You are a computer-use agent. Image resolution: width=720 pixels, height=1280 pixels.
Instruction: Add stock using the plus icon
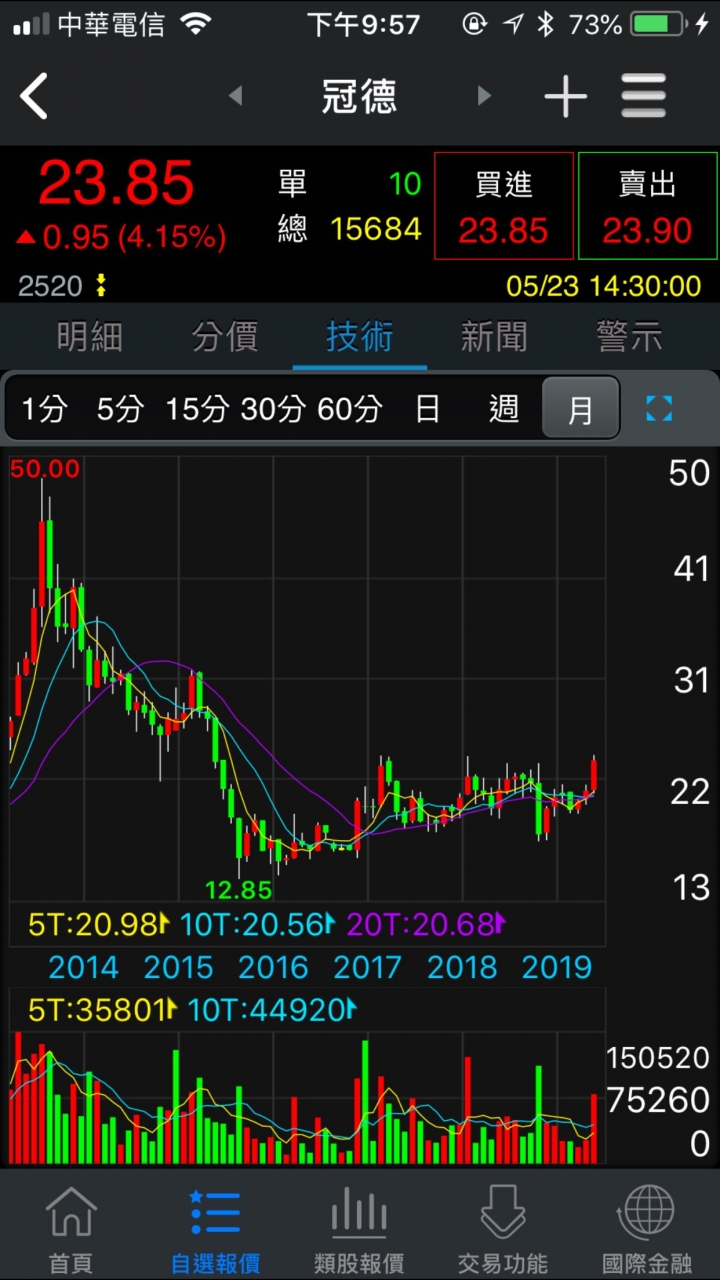click(565, 97)
